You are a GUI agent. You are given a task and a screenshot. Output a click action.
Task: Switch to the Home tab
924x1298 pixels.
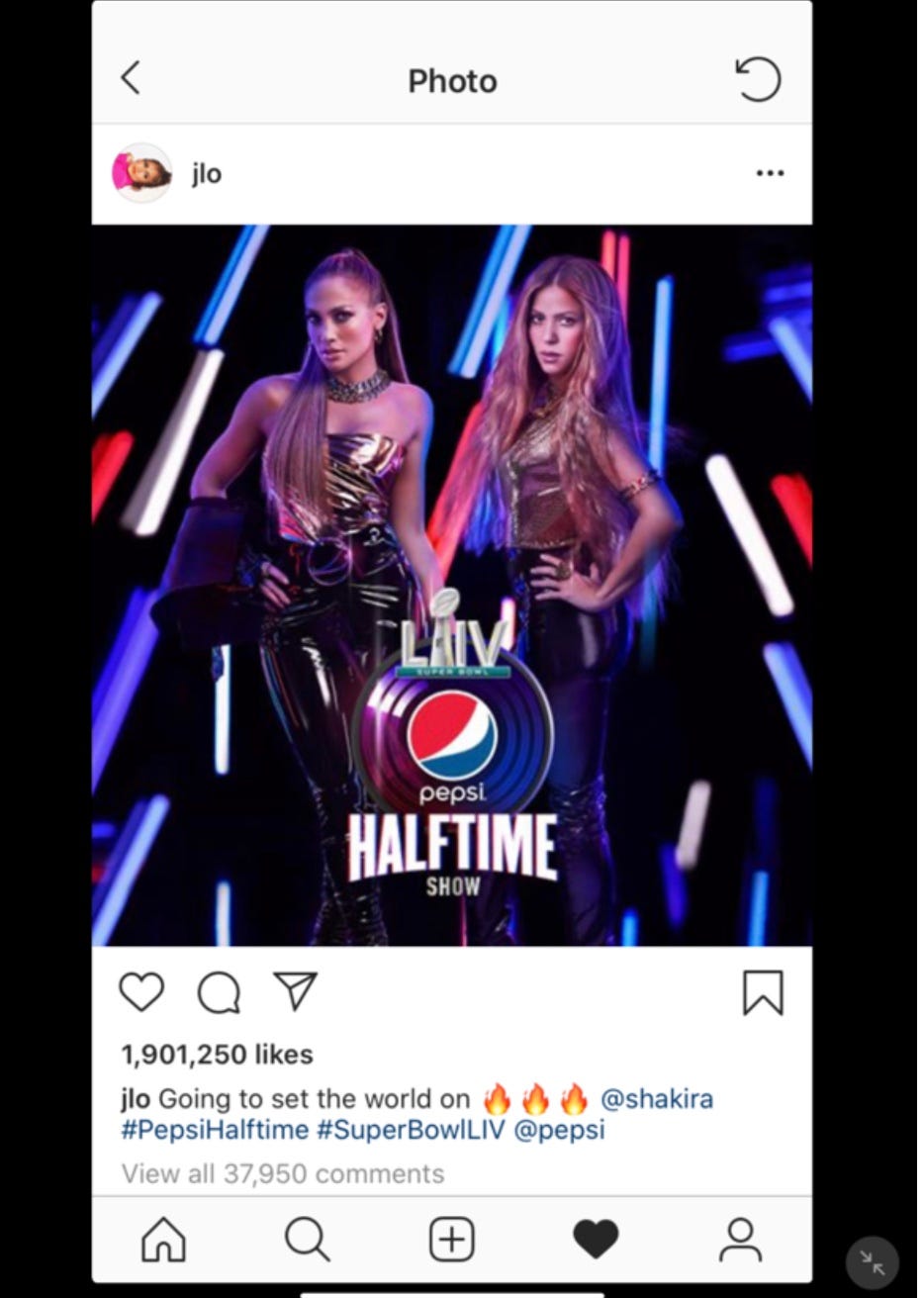pos(163,1240)
